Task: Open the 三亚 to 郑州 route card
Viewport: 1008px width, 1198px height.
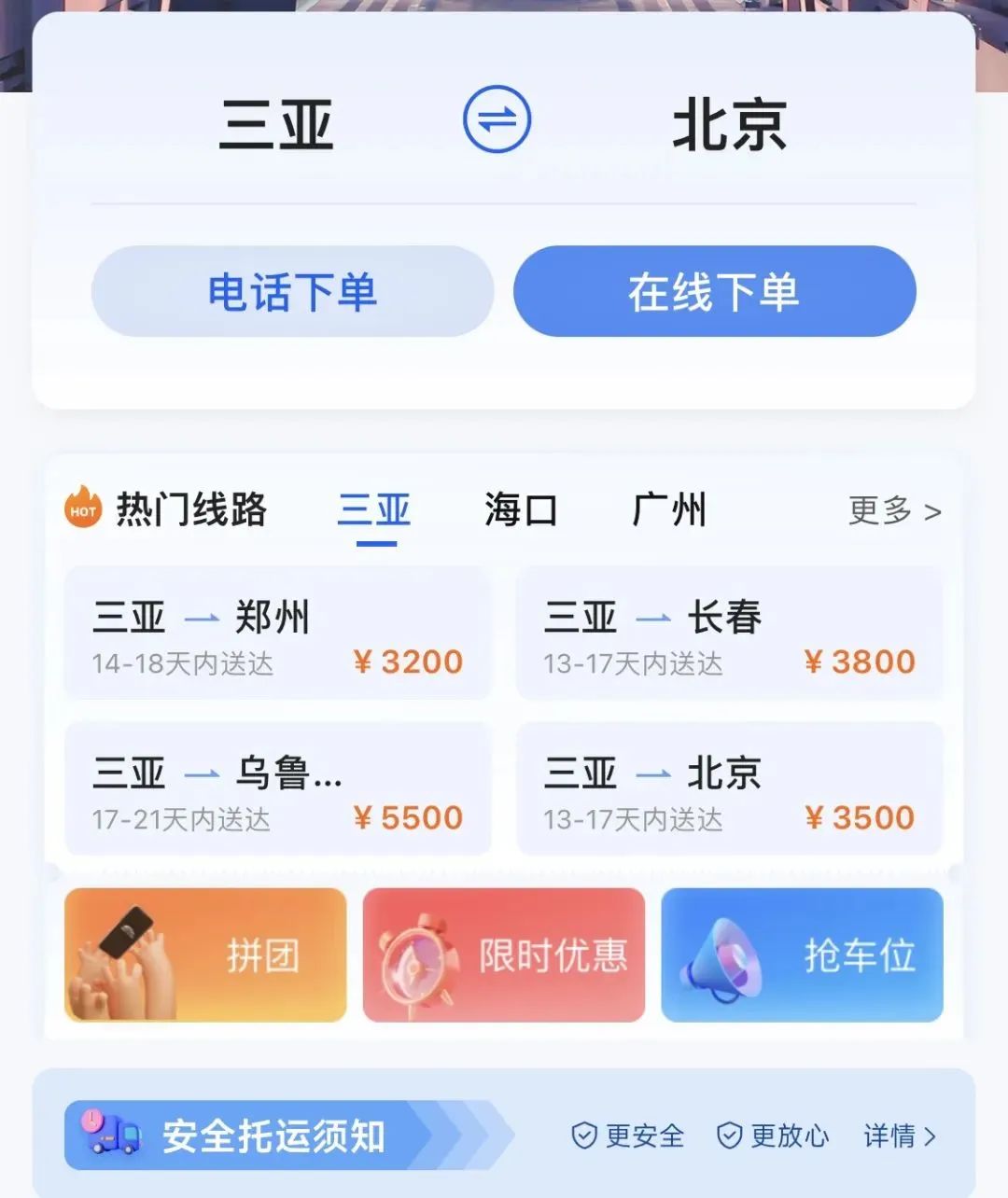Action: coord(277,634)
